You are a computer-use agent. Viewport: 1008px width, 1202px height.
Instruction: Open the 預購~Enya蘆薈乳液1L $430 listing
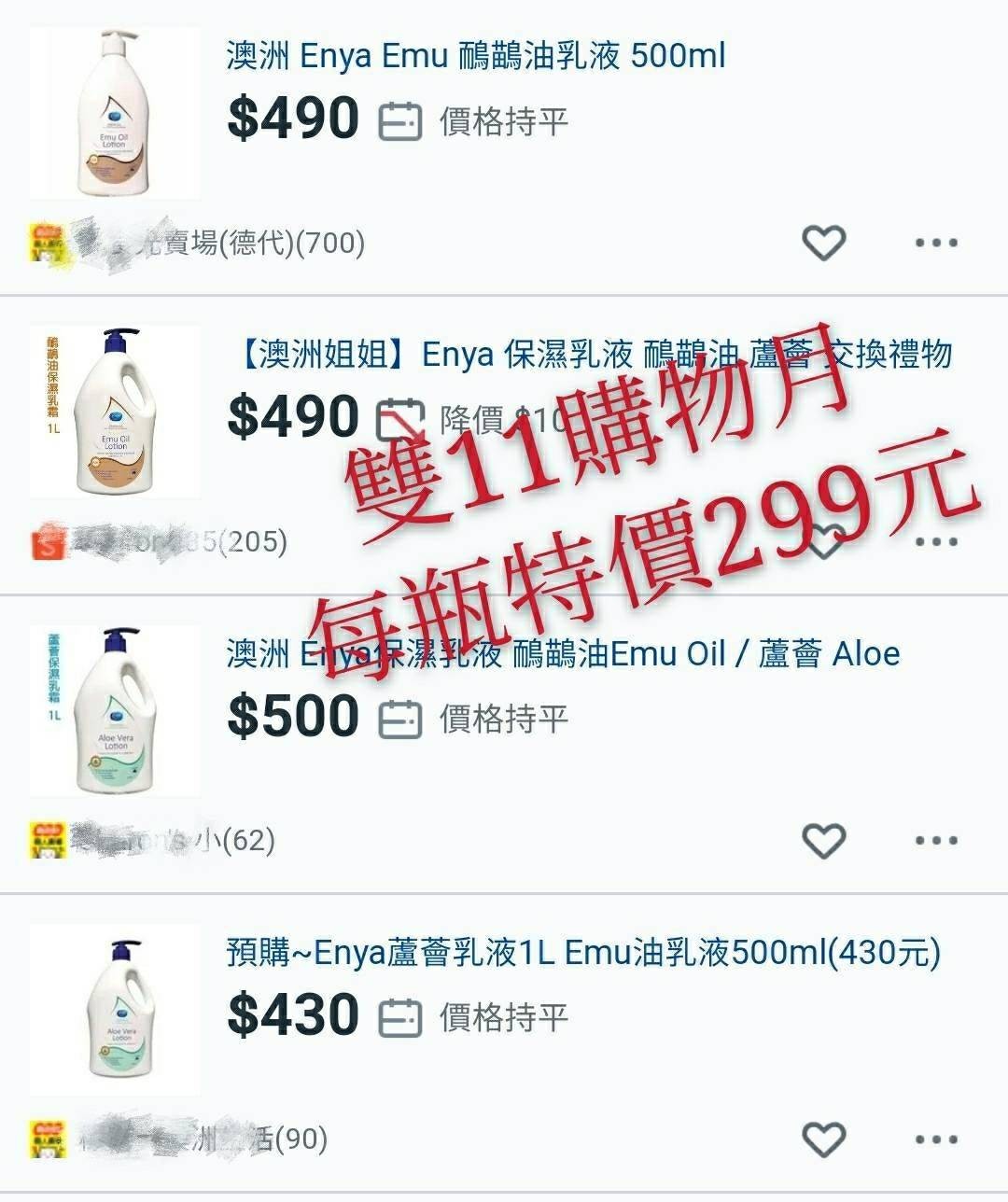pos(583,953)
